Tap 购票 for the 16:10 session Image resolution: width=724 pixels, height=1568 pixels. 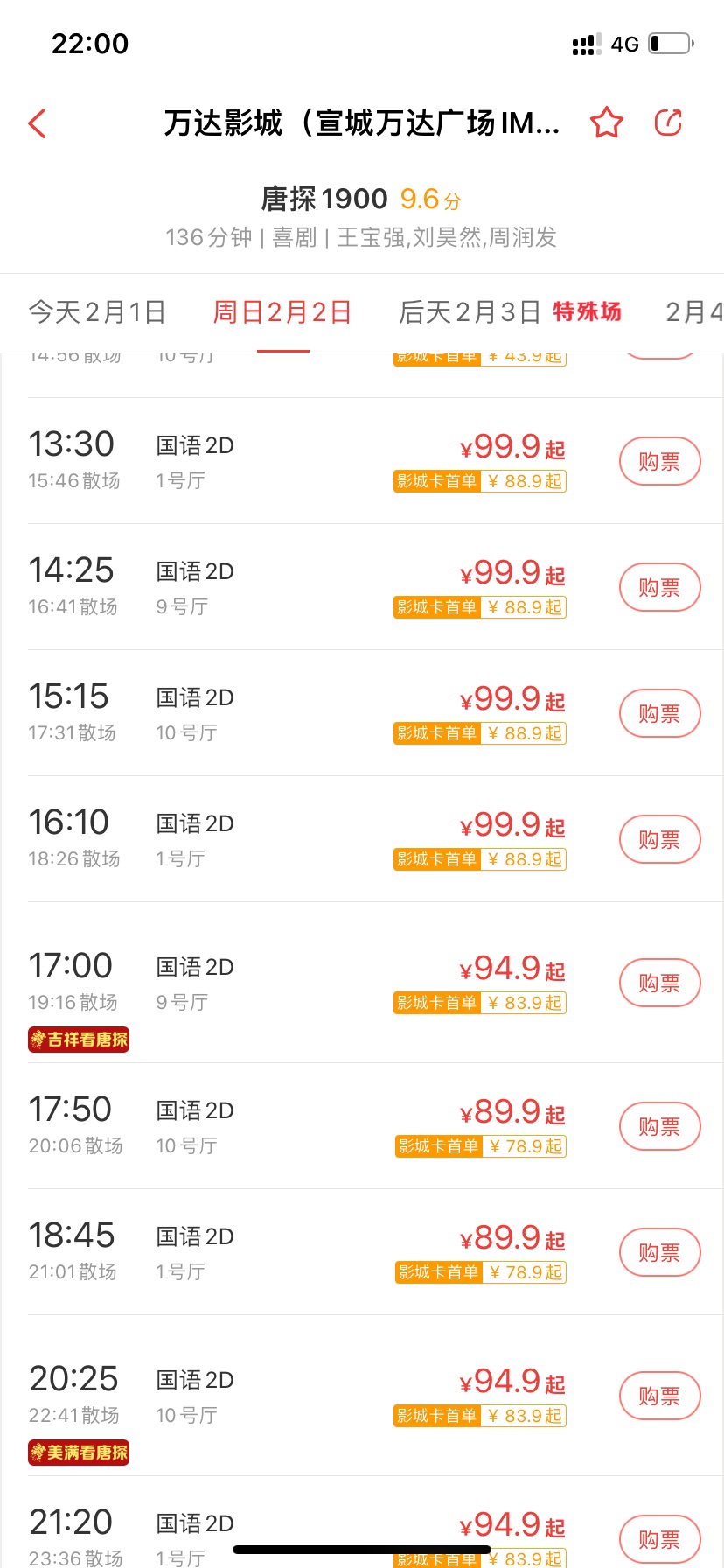[x=660, y=839]
